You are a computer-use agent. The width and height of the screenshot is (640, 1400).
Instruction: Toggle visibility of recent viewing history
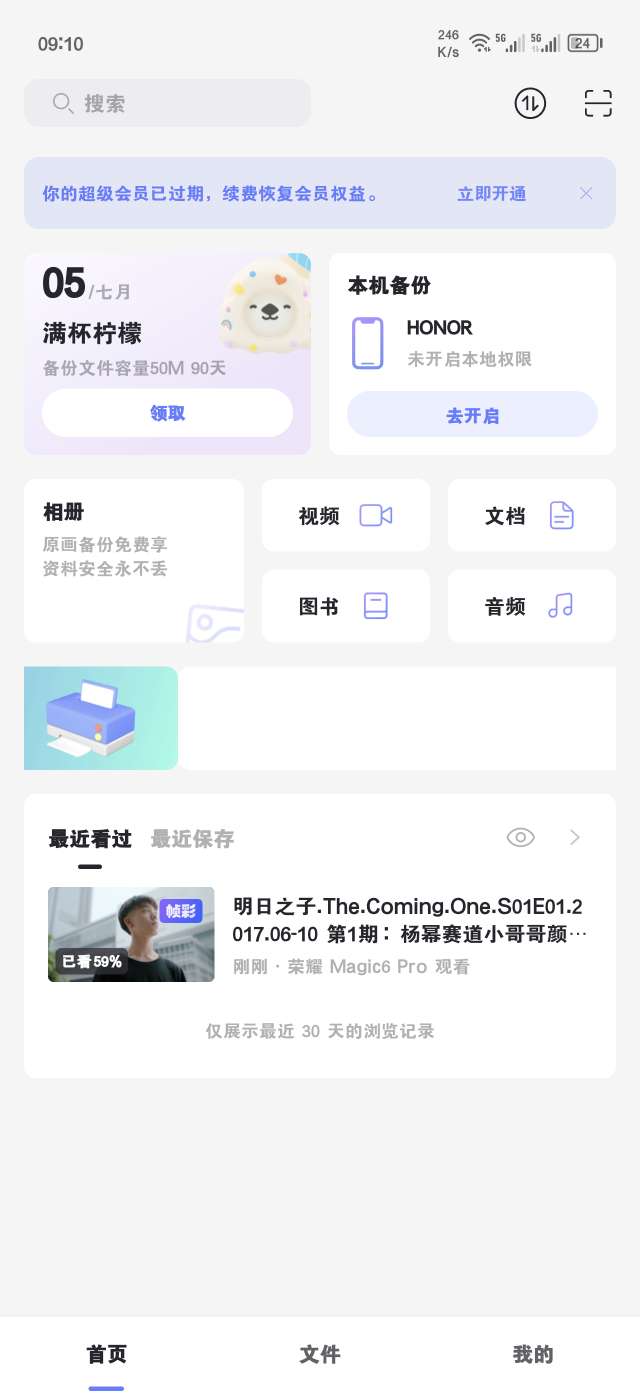click(x=520, y=838)
